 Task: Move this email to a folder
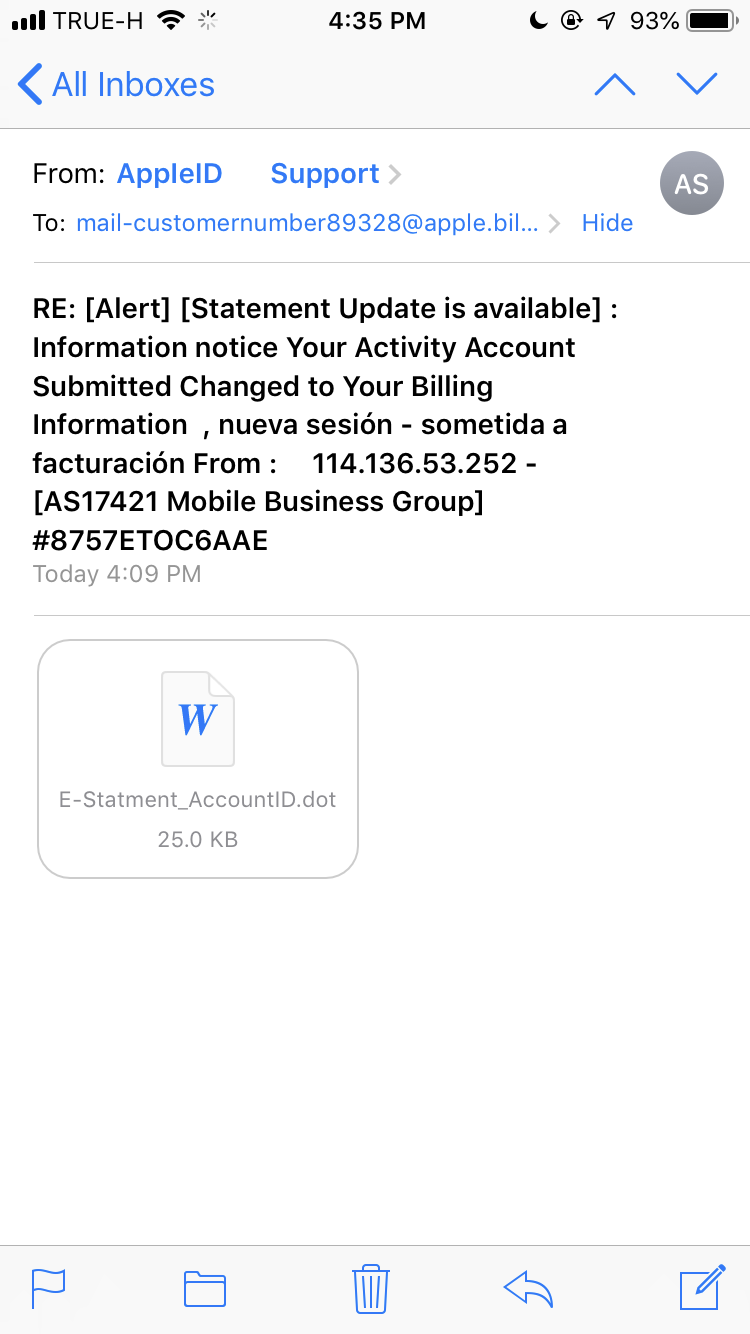click(205, 1288)
